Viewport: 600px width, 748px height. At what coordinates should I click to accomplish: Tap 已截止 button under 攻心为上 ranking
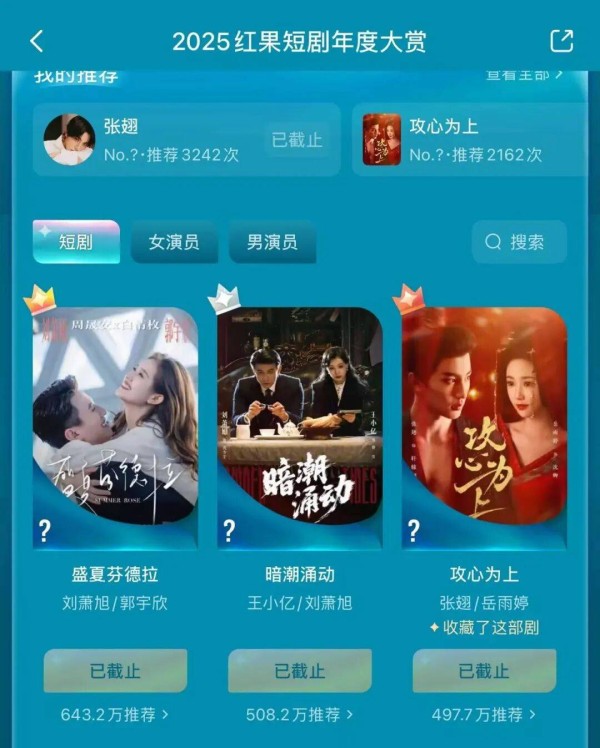click(x=484, y=671)
